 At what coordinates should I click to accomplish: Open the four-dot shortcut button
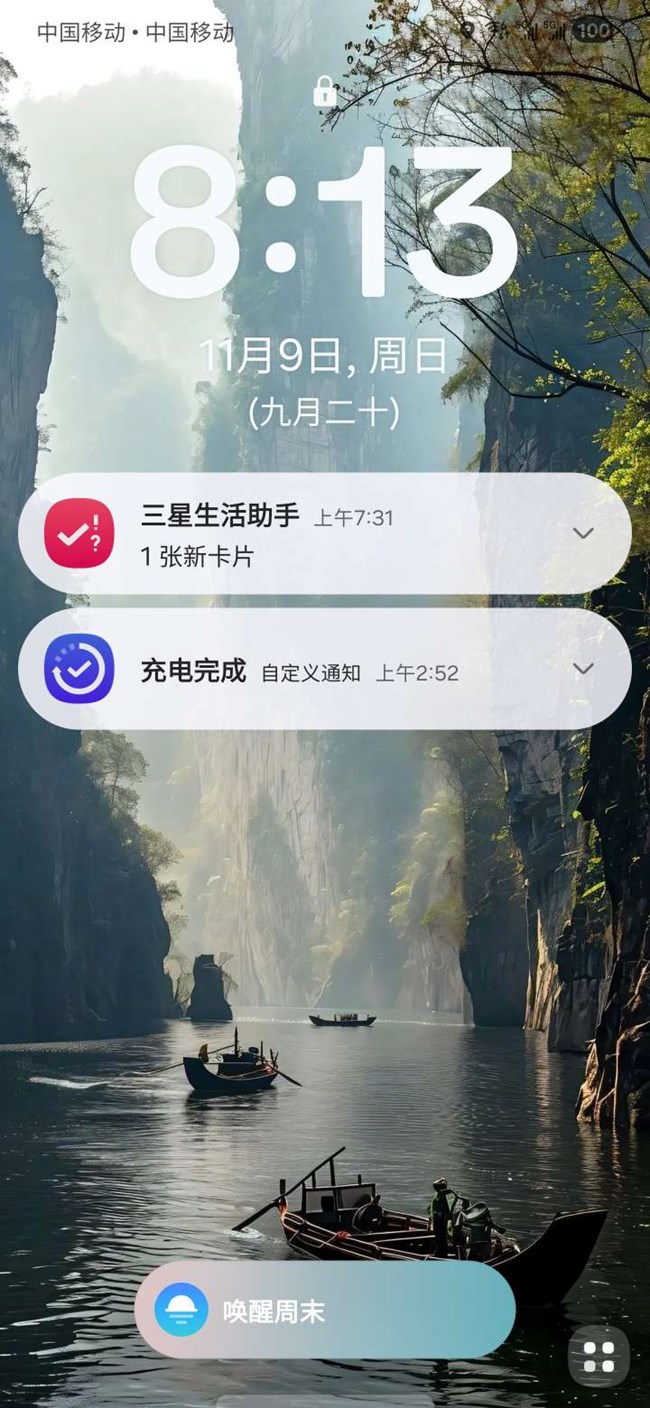pos(598,1357)
